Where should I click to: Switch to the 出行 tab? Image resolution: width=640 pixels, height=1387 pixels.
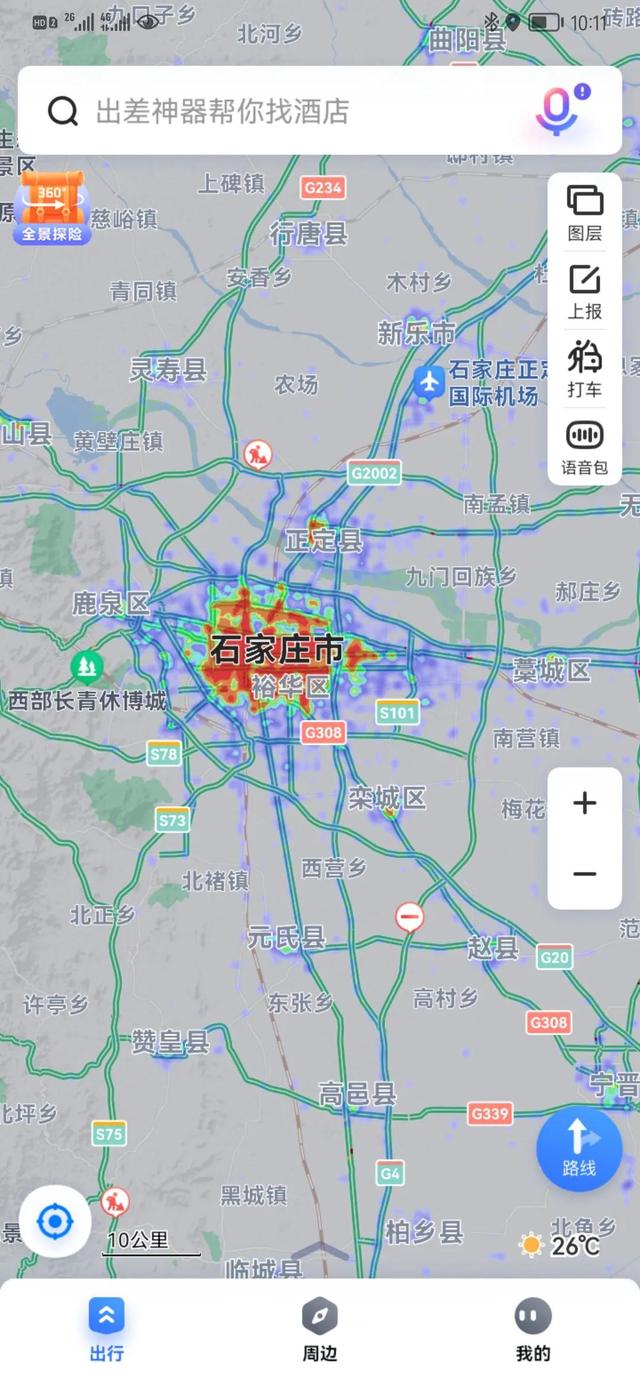(x=107, y=1331)
